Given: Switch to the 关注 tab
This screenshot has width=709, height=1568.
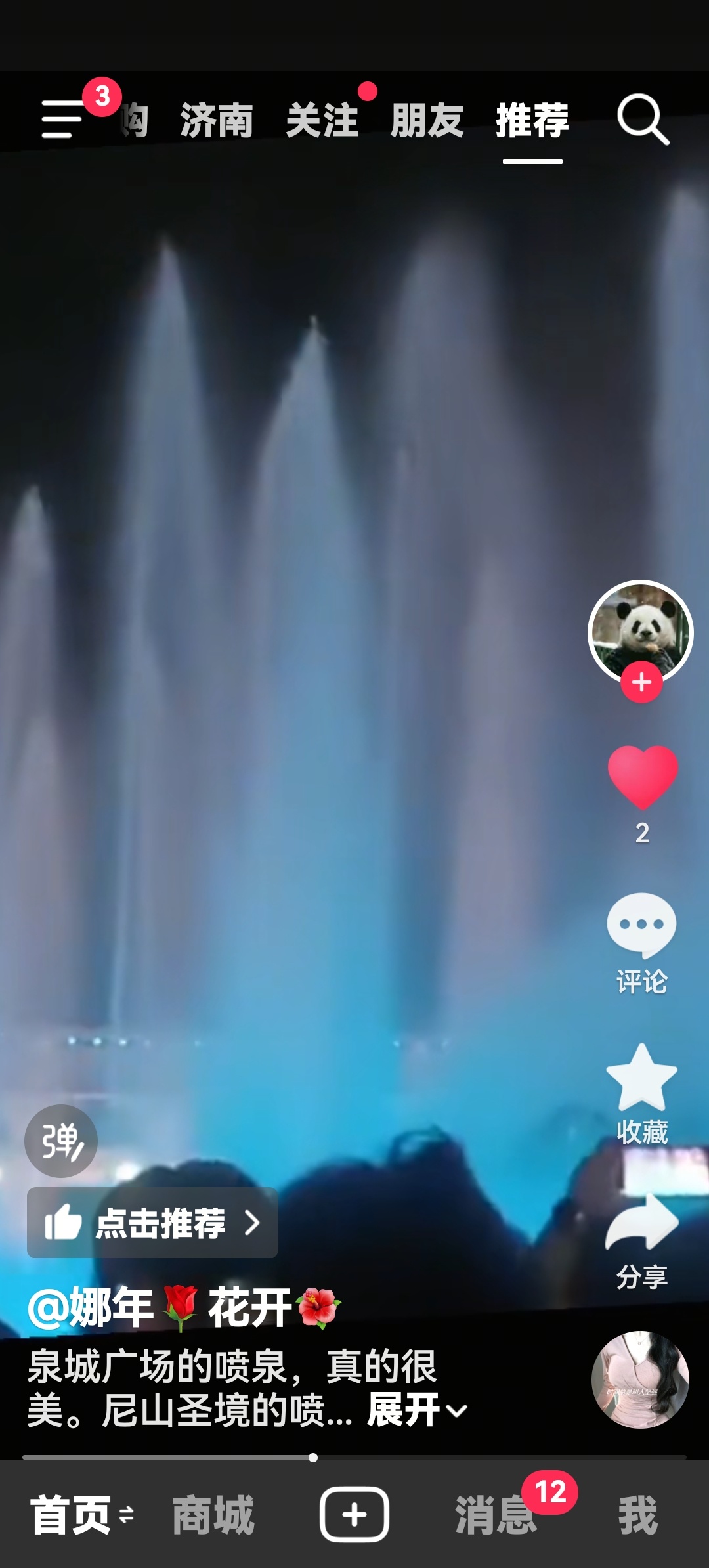Looking at the screenshot, I should click(322, 121).
